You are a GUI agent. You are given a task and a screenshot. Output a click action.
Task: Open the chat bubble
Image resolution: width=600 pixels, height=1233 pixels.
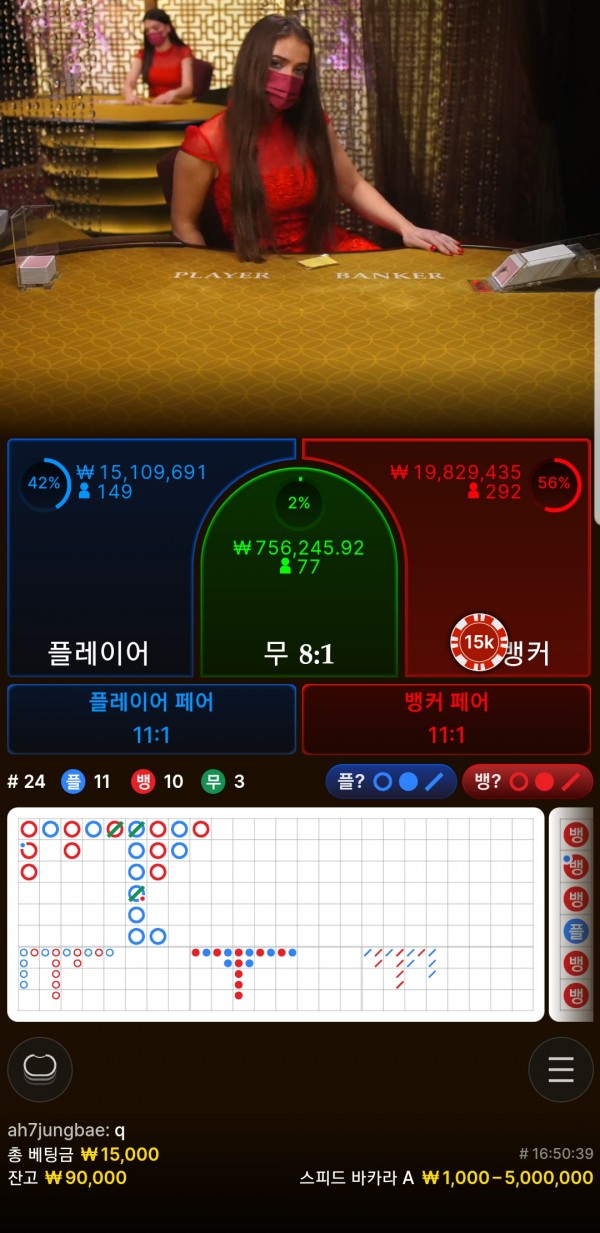(40, 1069)
